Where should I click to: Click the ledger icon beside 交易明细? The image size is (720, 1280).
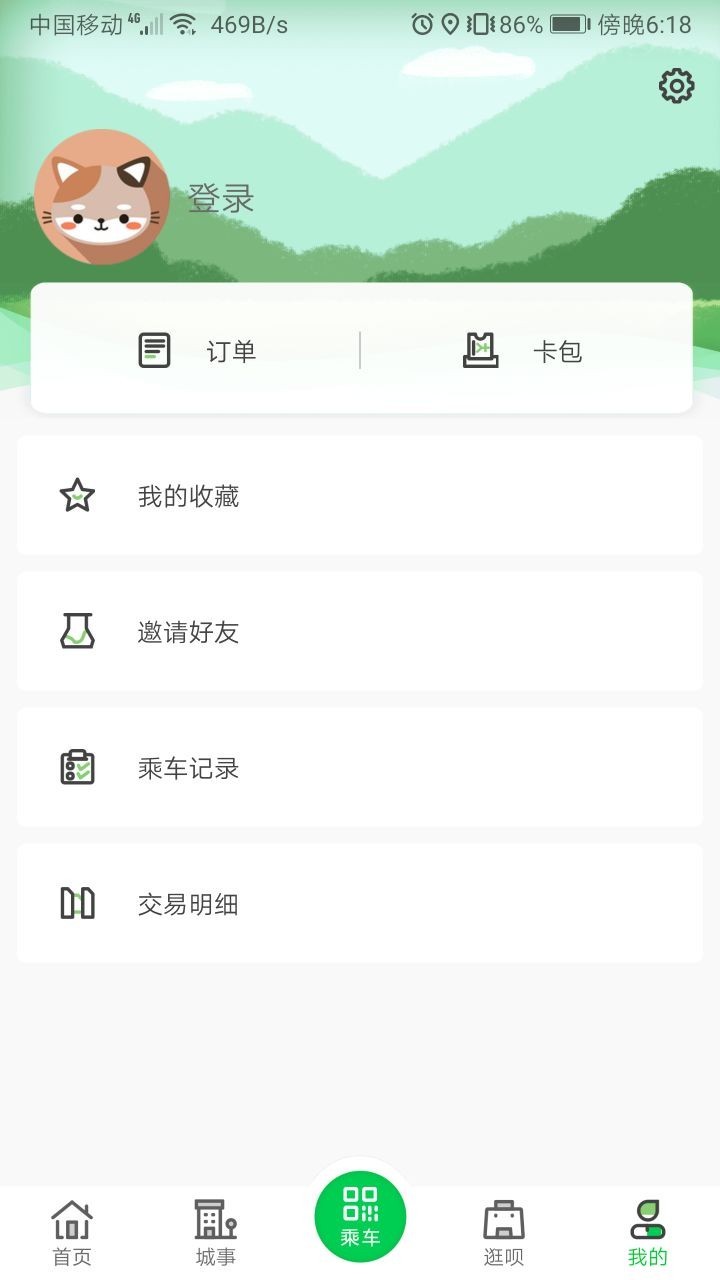(x=77, y=903)
